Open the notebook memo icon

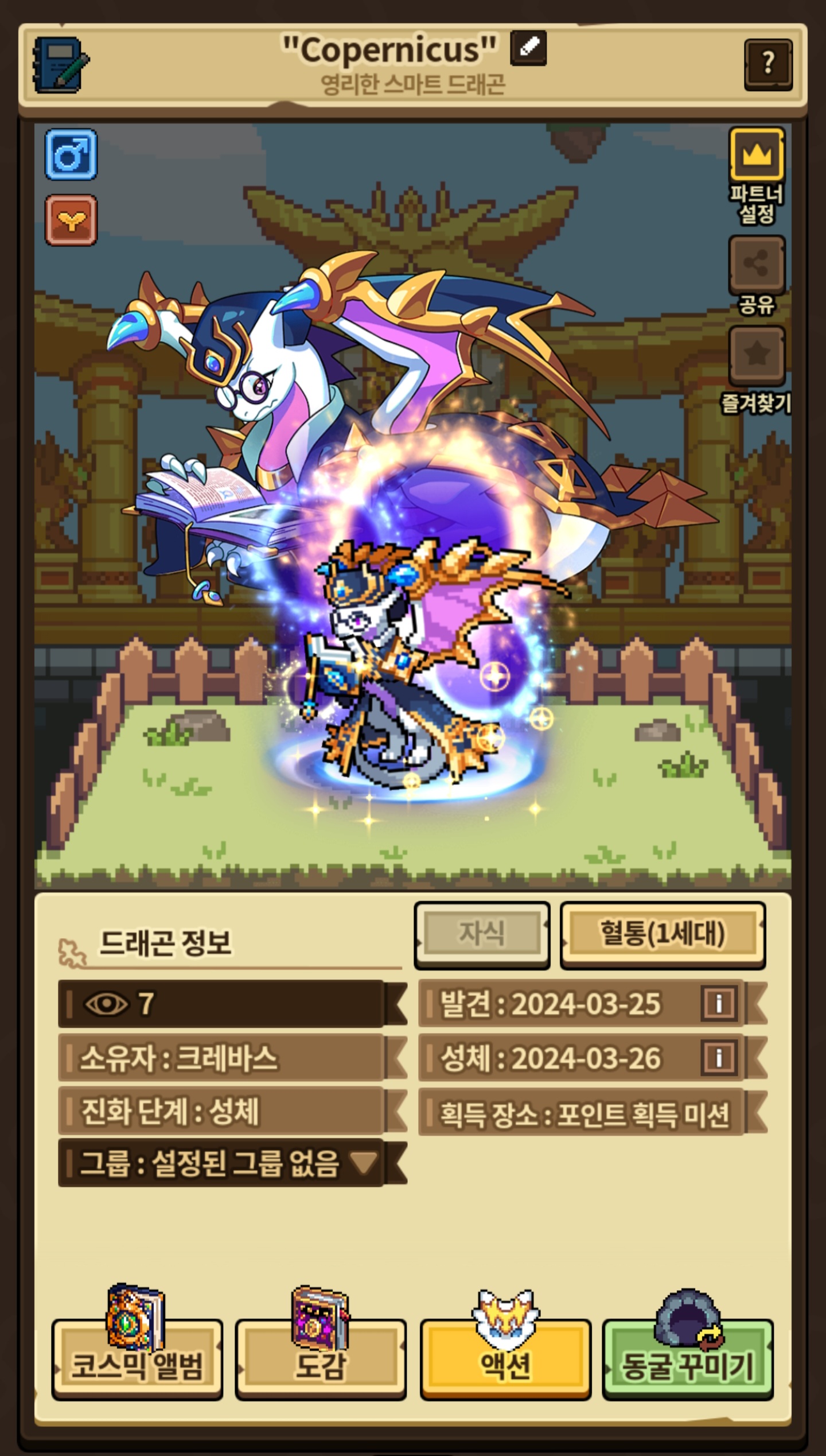(61, 65)
